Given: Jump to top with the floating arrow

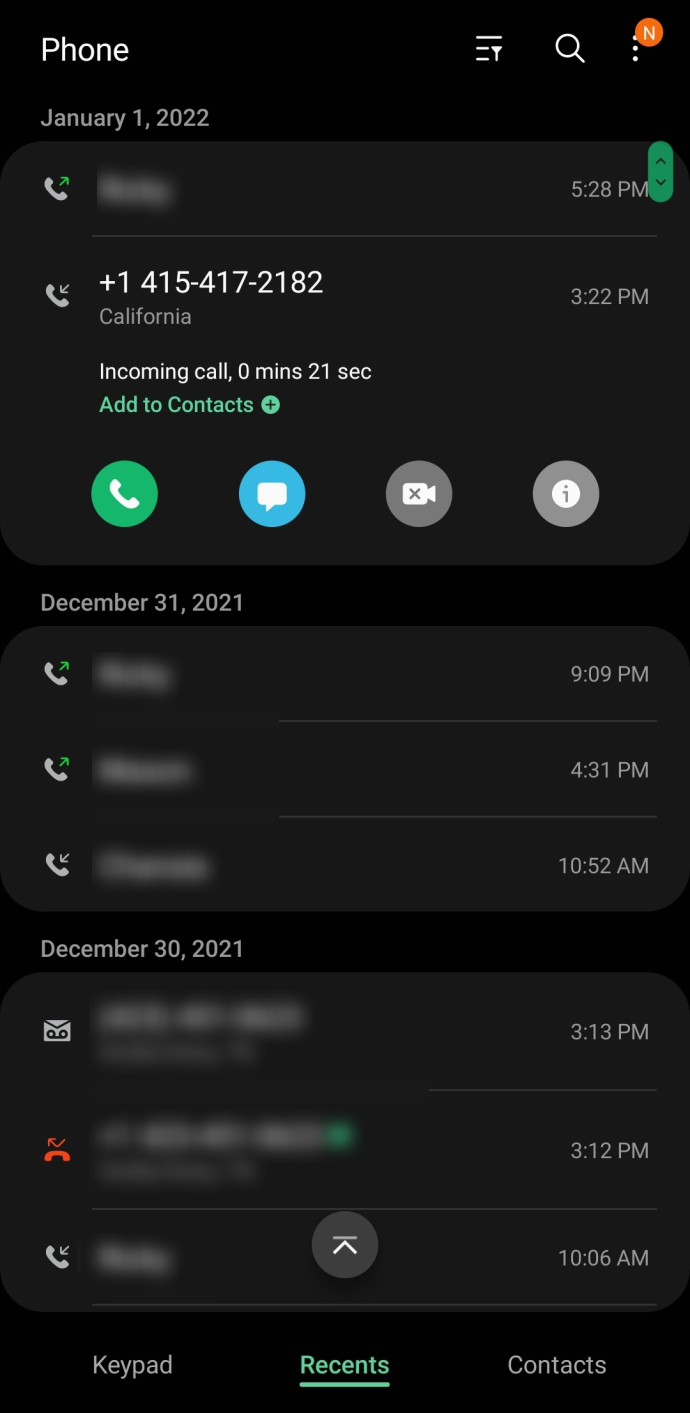Looking at the screenshot, I should (x=345, y=1245).
